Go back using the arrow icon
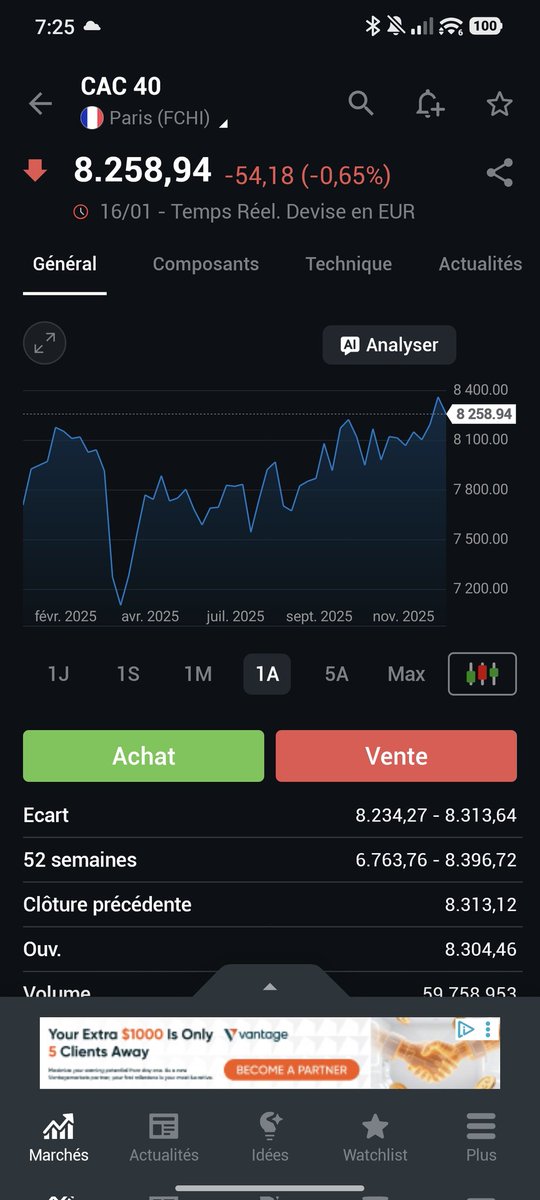540x1200 pixels. click(x=40, y=103)
